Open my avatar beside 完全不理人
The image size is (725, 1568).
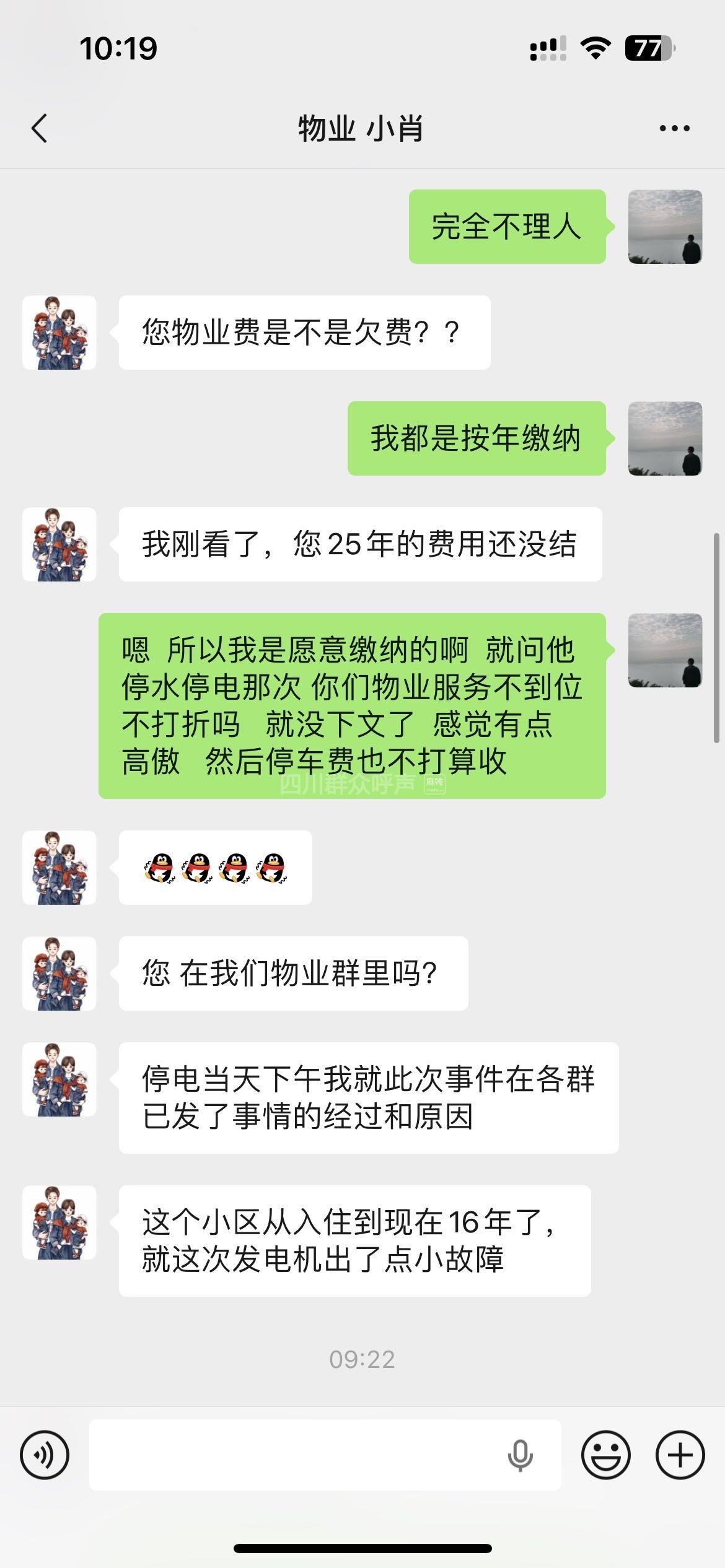[665, 227]
